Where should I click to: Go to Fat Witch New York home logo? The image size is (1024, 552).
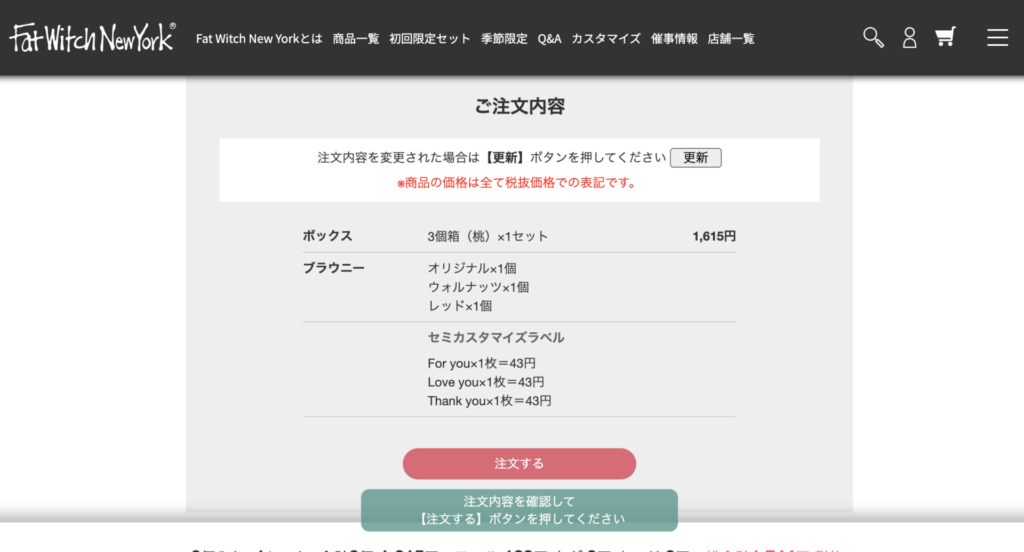93,38
